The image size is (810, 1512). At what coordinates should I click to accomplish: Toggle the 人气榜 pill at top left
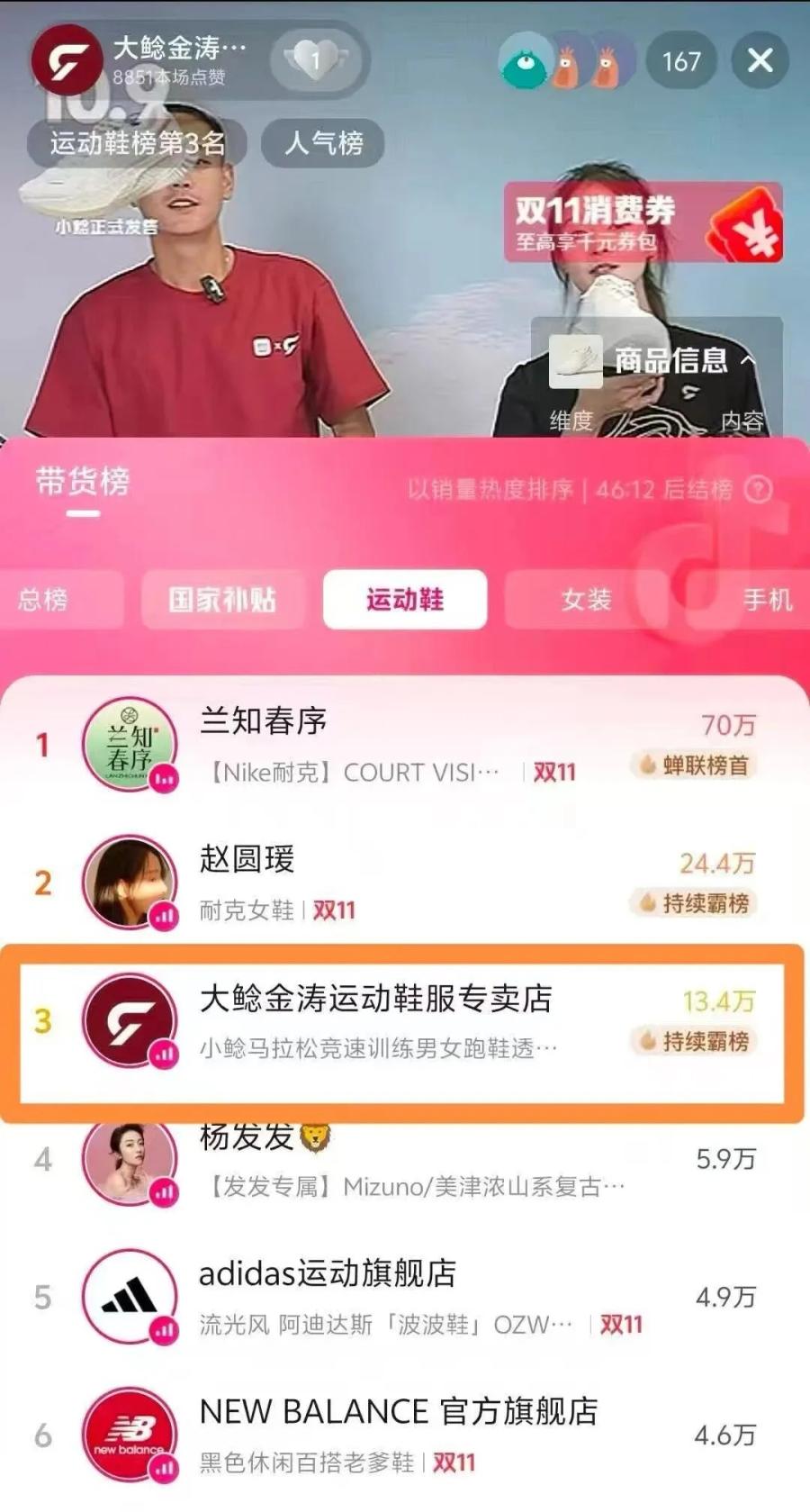[322, 144]
